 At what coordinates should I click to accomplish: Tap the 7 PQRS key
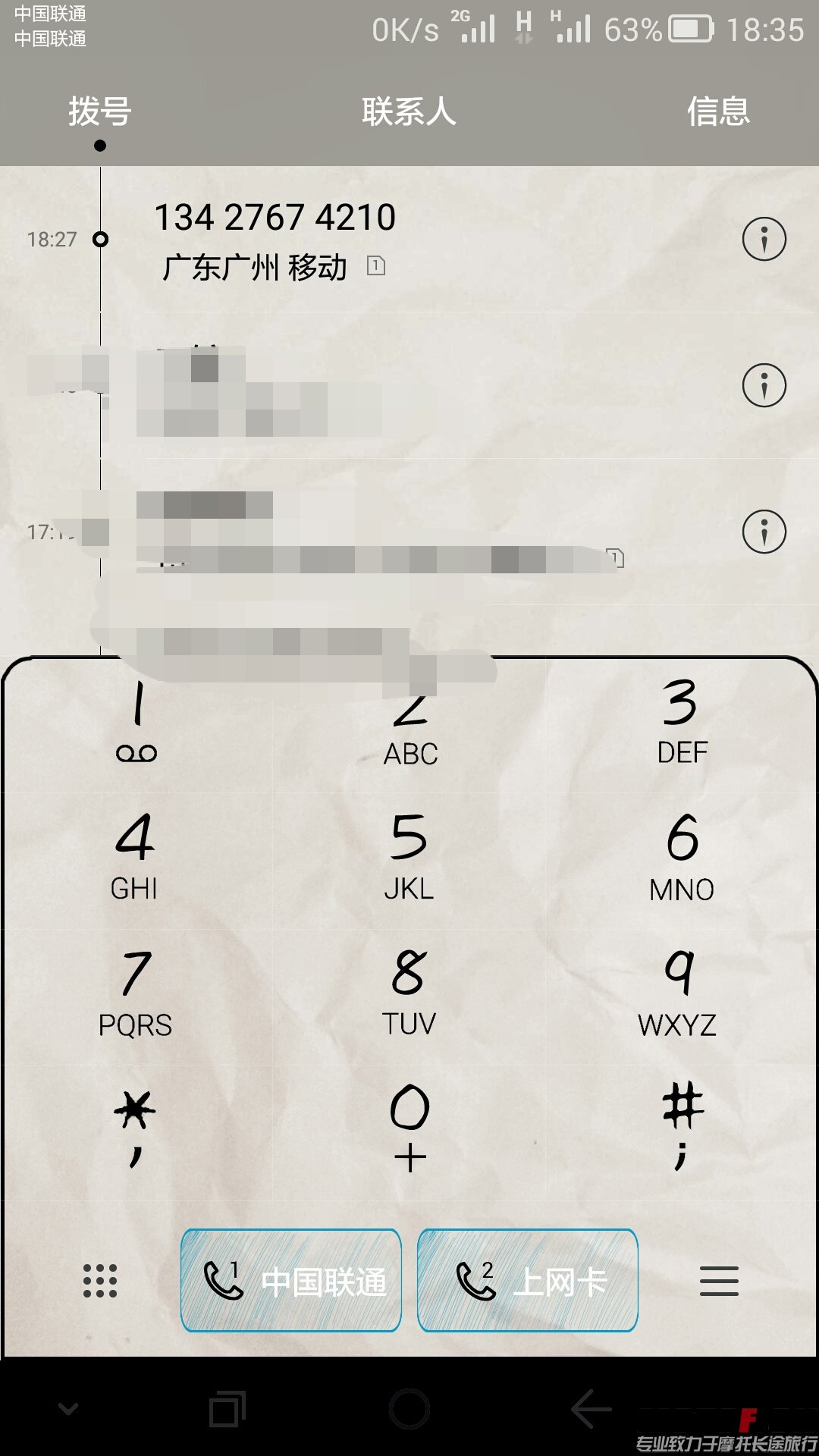(x=135, y=993)
